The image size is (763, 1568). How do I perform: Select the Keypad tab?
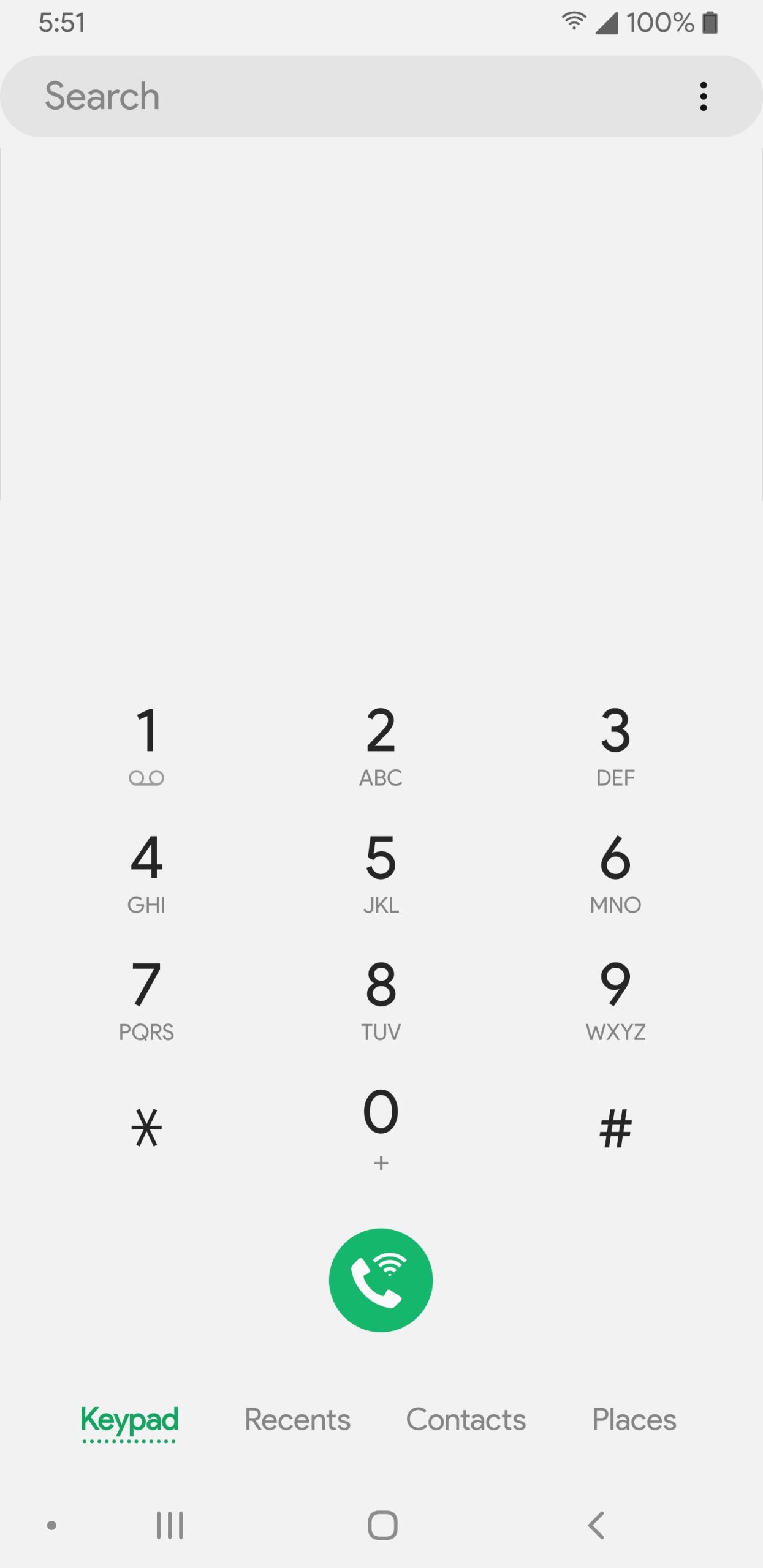129,1419
